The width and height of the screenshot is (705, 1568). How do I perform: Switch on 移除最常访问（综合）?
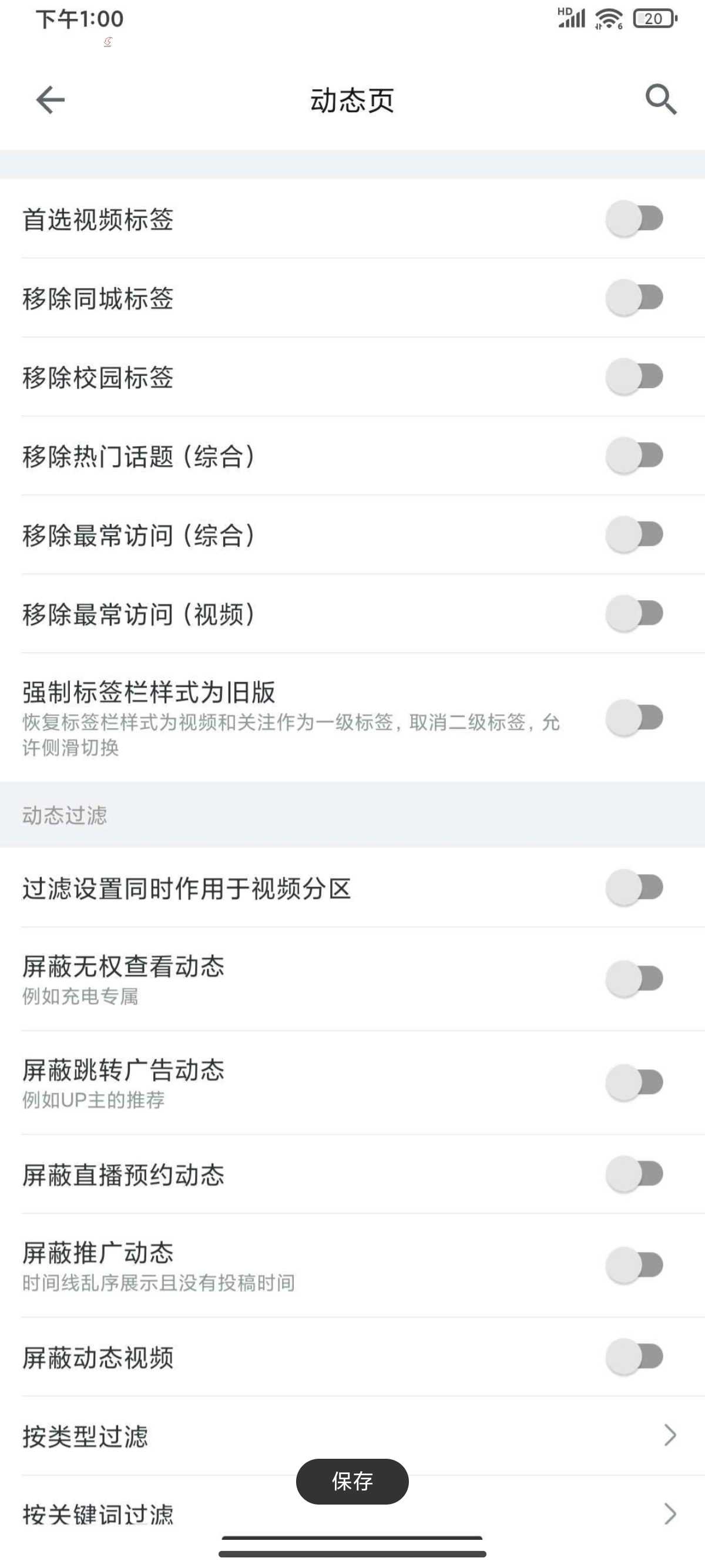click(634, 534)
